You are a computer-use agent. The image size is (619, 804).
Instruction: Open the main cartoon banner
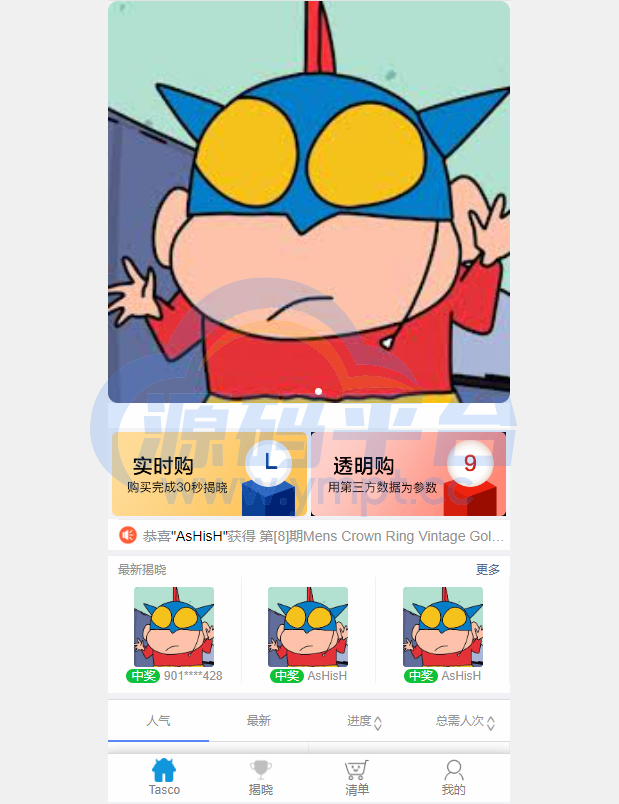point(309,202)
